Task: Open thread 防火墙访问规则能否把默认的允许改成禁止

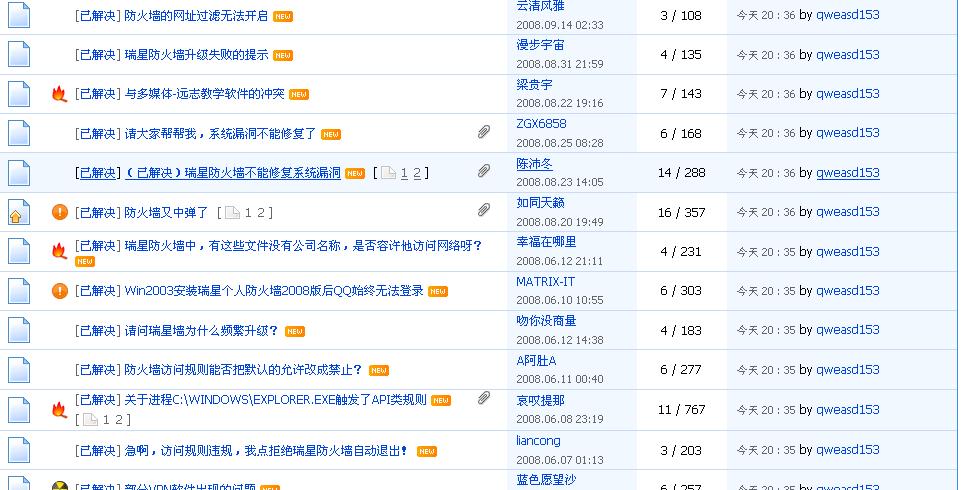Action: (x=243, y=370)
